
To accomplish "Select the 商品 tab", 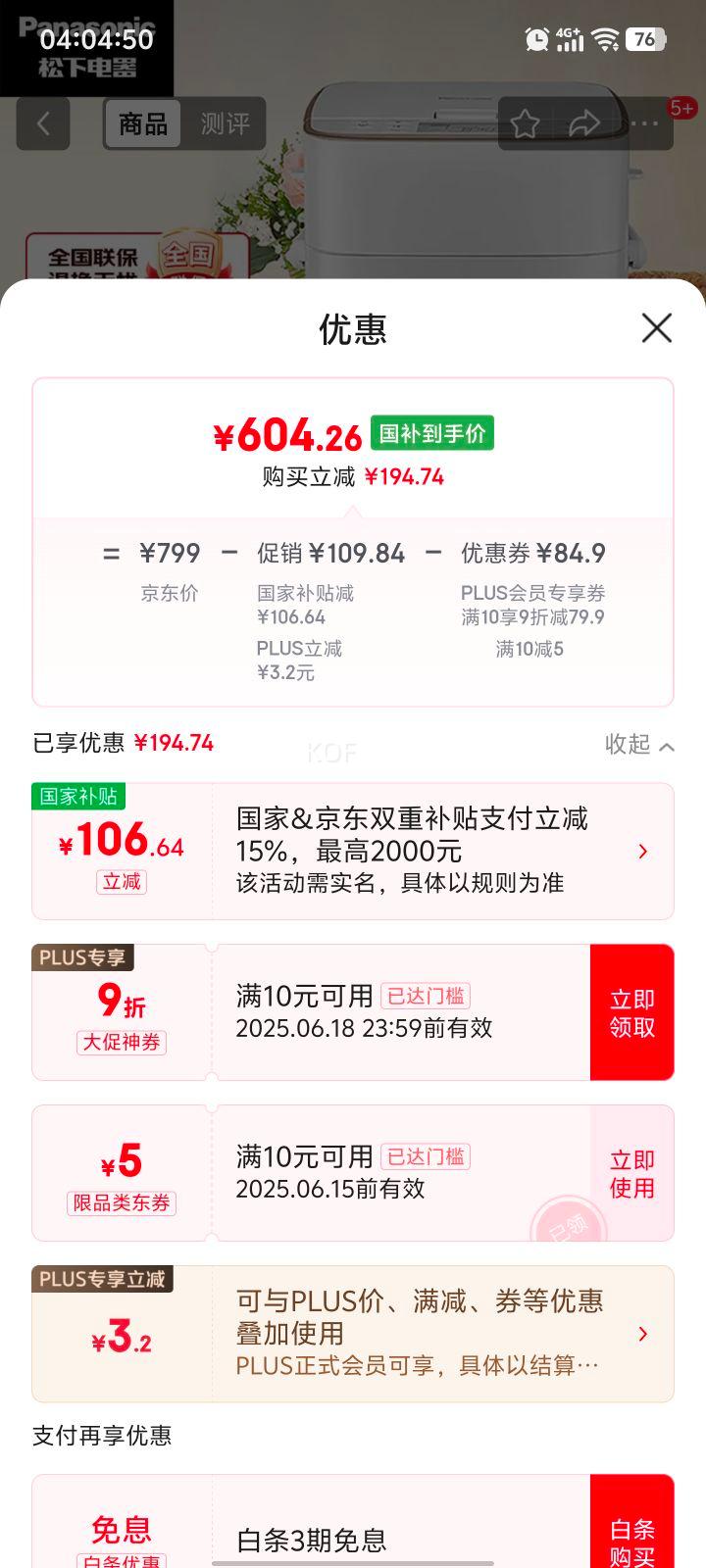I will pyautogui.click(x=142, y=123).
